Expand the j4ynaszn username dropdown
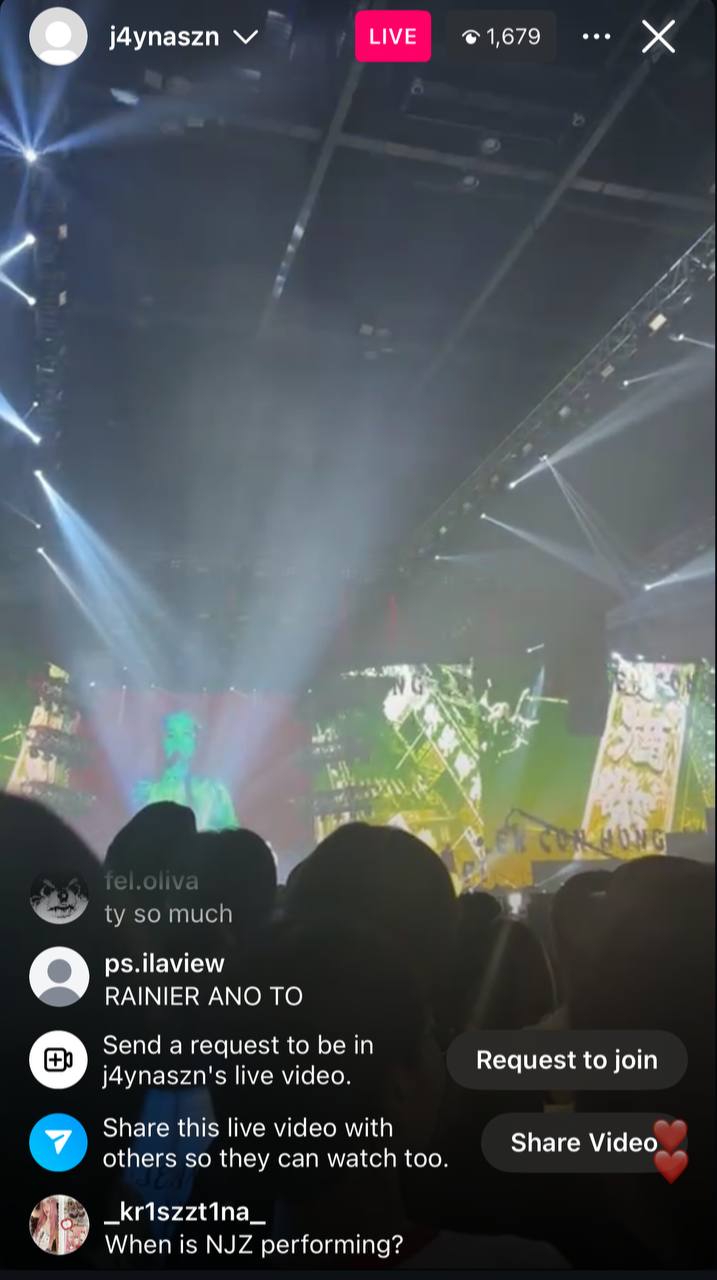717x1280 pixels. coord(245,37)
